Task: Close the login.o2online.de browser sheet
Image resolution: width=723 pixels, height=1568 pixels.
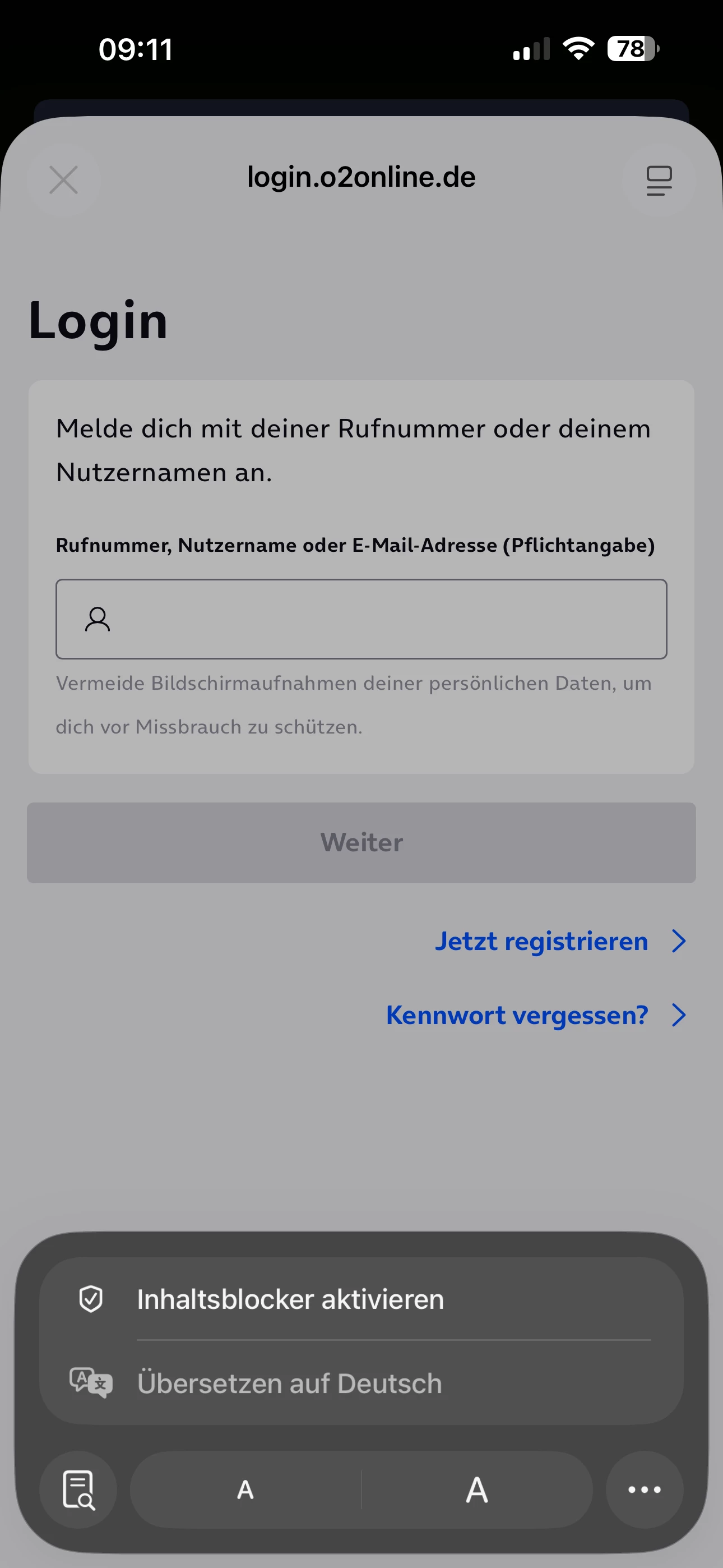Action: (63, 180)
